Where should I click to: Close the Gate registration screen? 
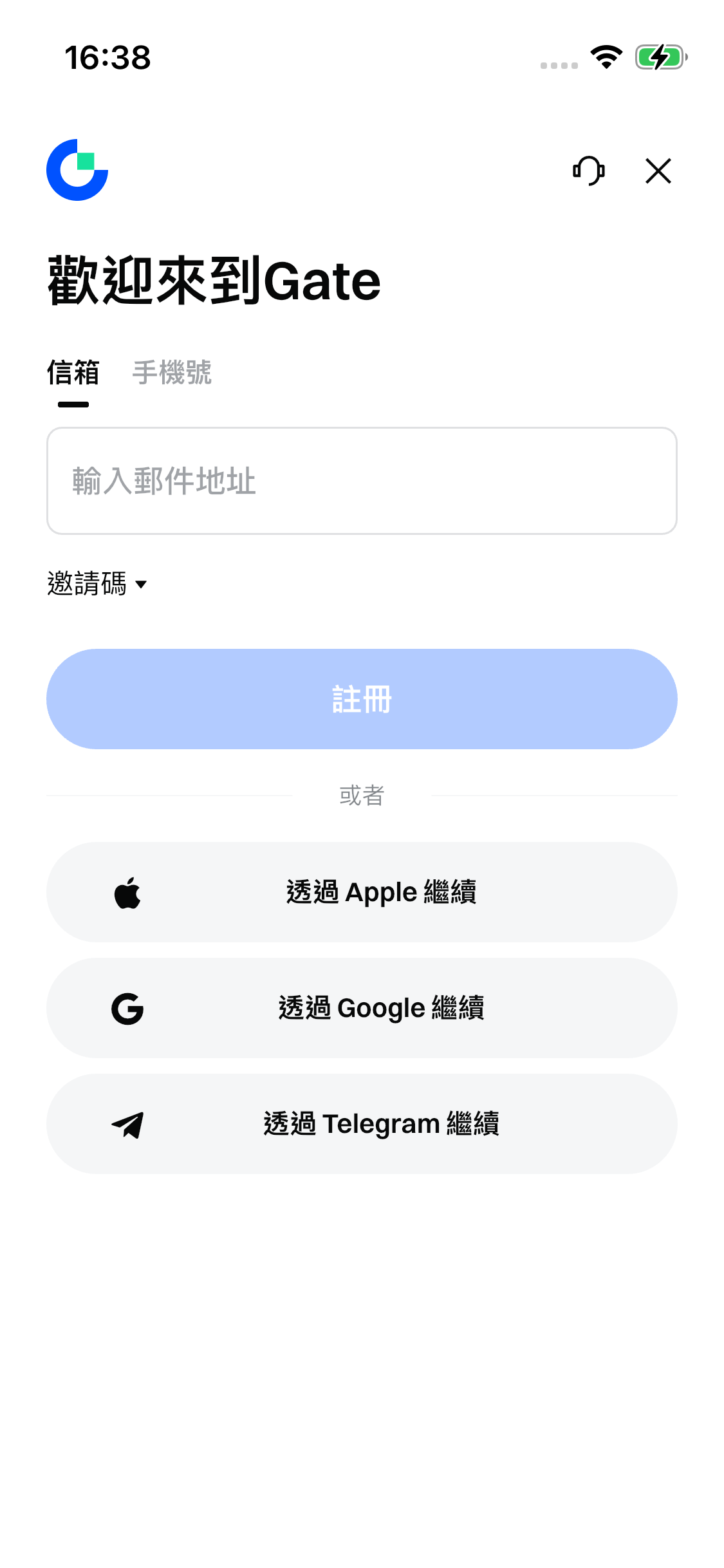click(658, 171)
